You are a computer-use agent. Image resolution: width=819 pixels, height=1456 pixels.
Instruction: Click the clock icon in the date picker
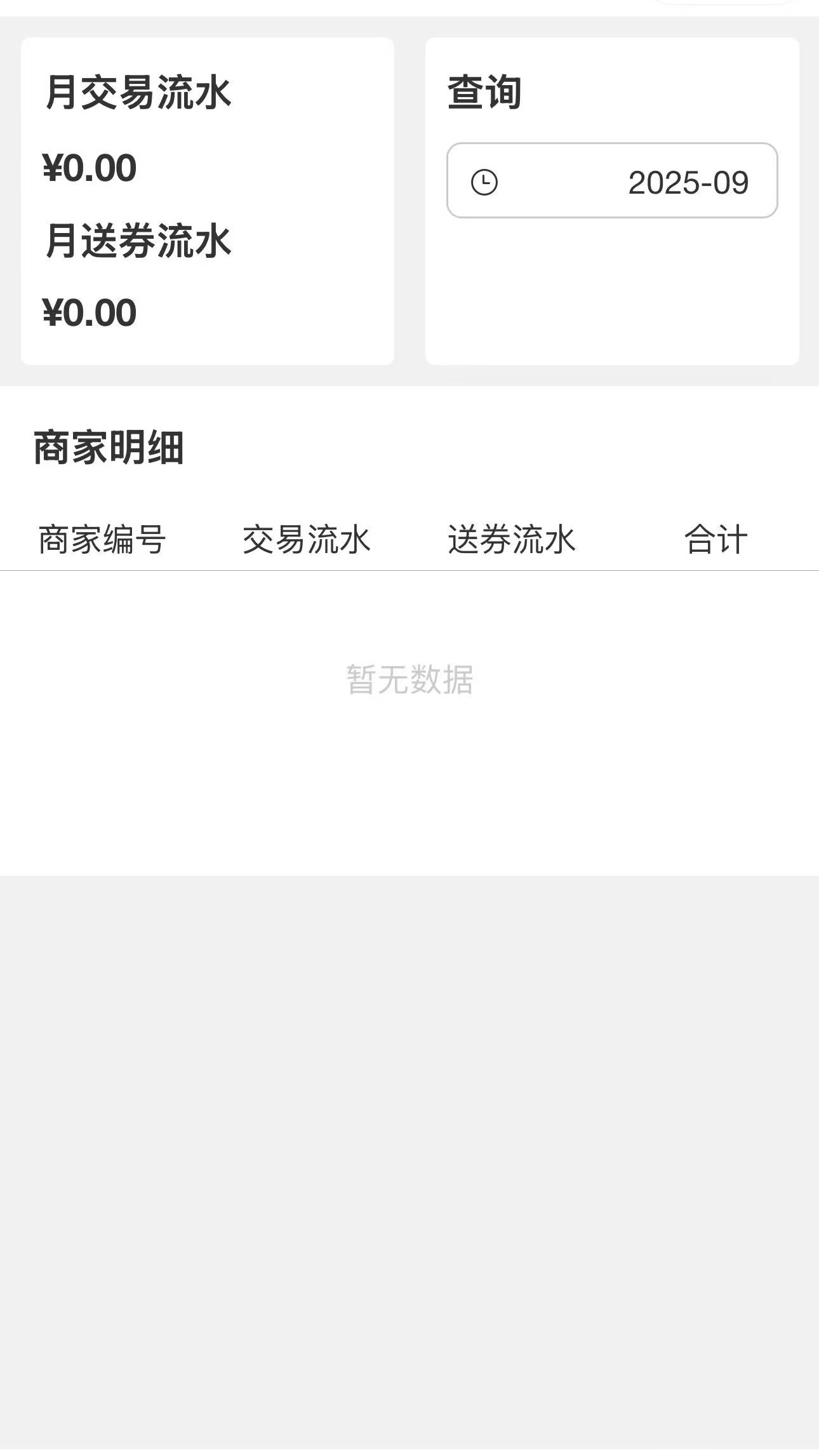click(x=484, y=182)
